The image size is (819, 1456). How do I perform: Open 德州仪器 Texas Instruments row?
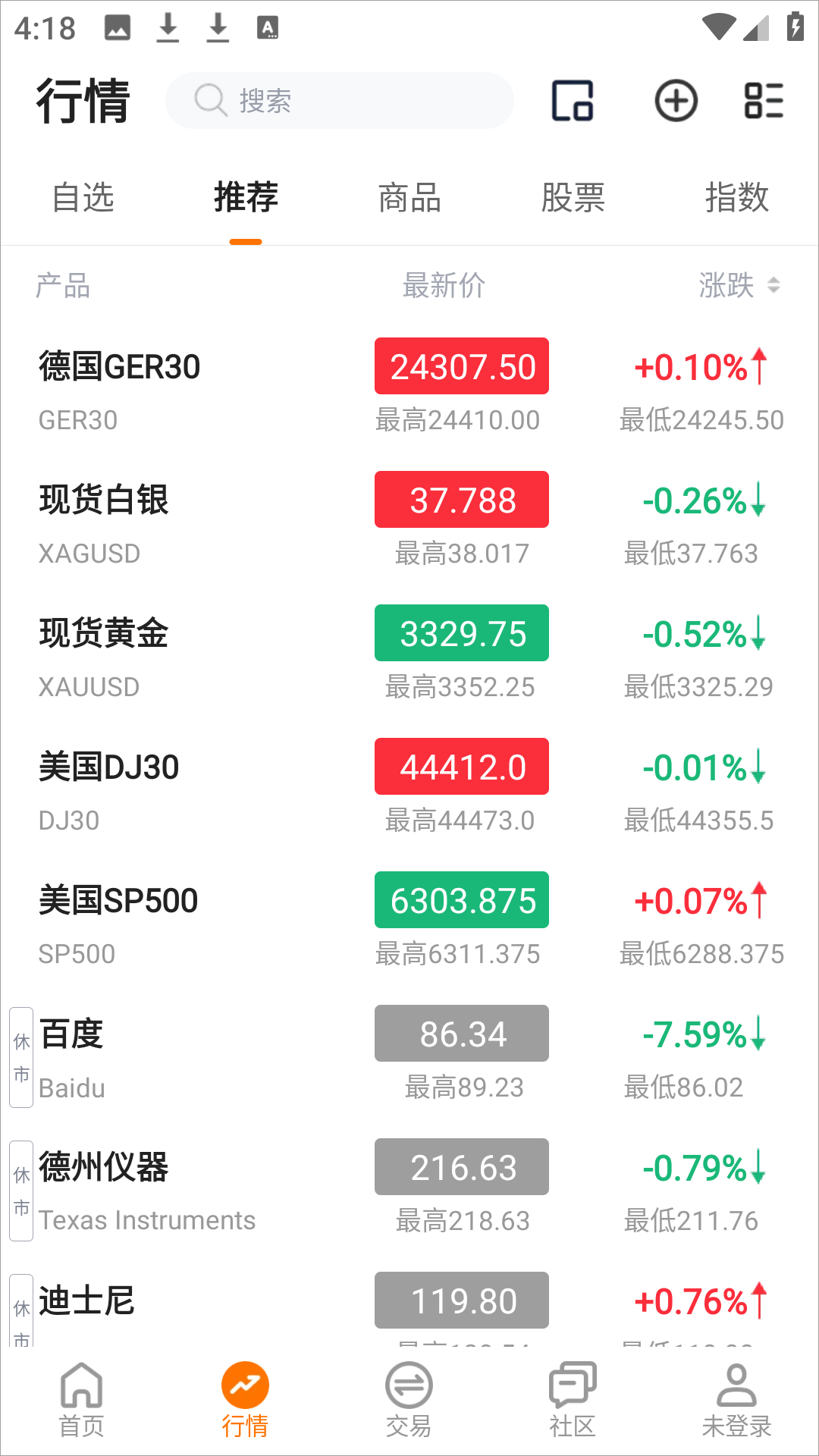409,1193
